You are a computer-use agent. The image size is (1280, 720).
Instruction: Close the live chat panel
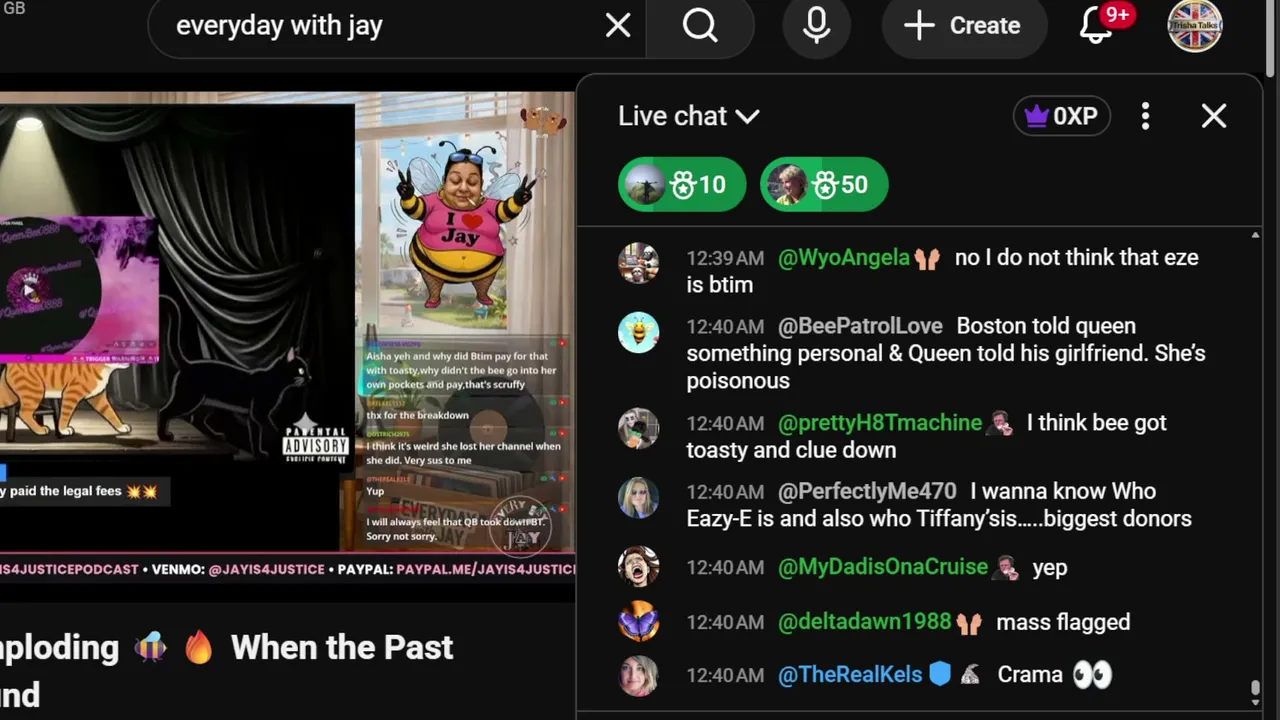click(x=1214, y=116)
